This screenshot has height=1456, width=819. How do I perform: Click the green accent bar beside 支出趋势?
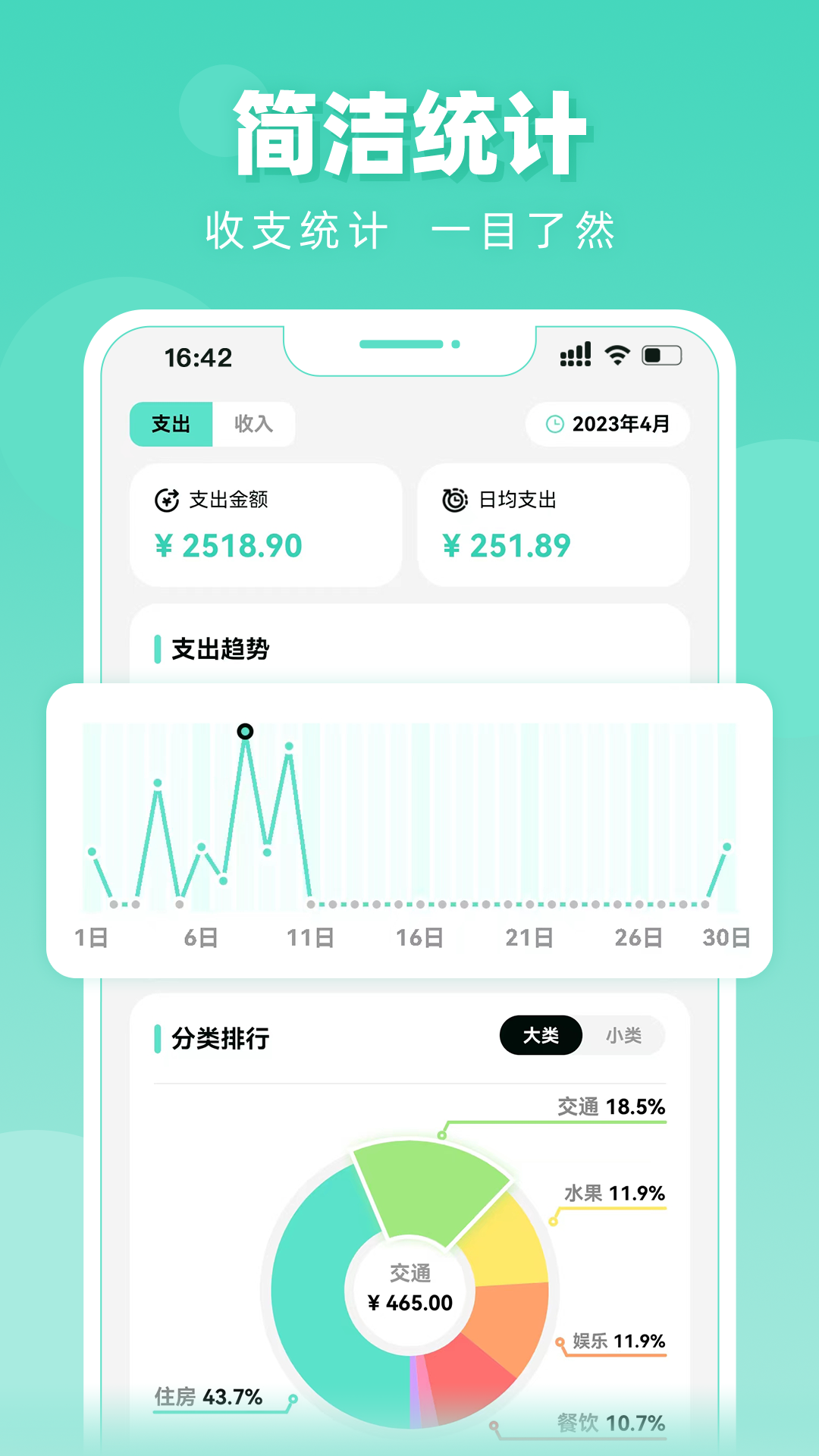[157, 649]
